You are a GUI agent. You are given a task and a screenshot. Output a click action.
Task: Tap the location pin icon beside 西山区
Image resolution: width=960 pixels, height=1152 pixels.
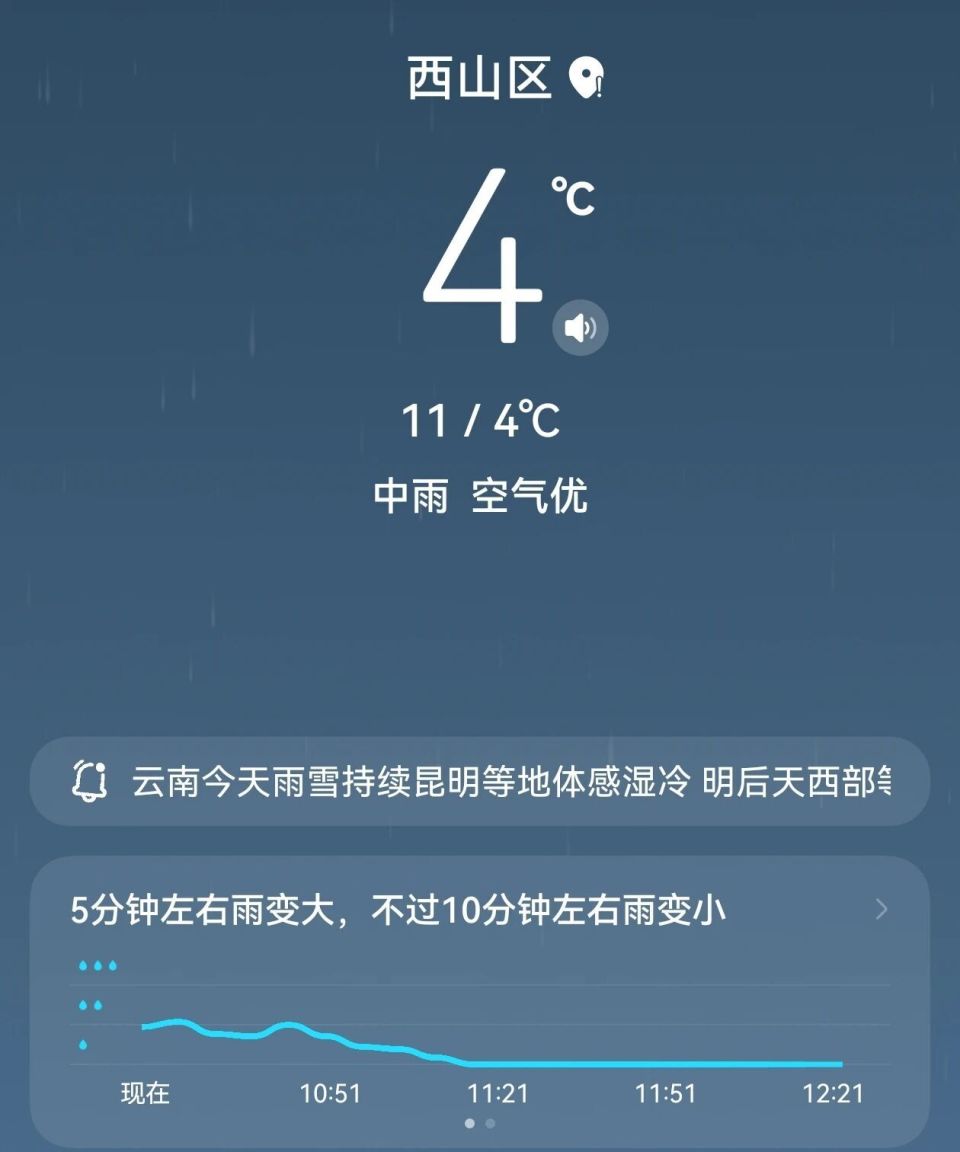(588, 76)
